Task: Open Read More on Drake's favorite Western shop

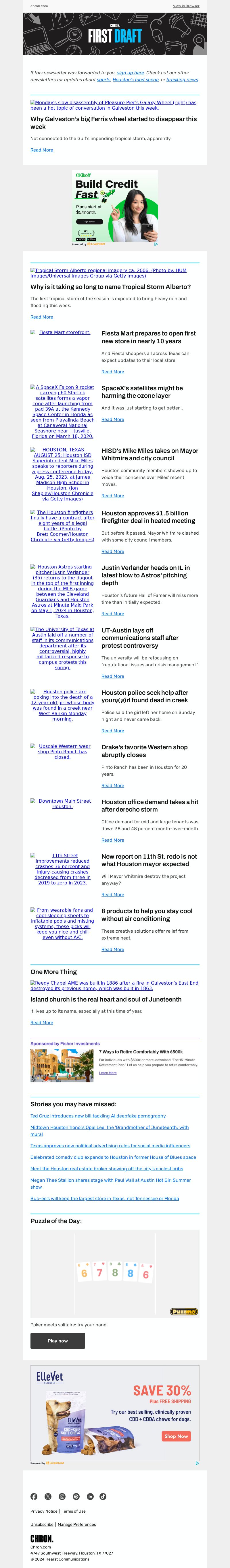Action: click(112, 786)
